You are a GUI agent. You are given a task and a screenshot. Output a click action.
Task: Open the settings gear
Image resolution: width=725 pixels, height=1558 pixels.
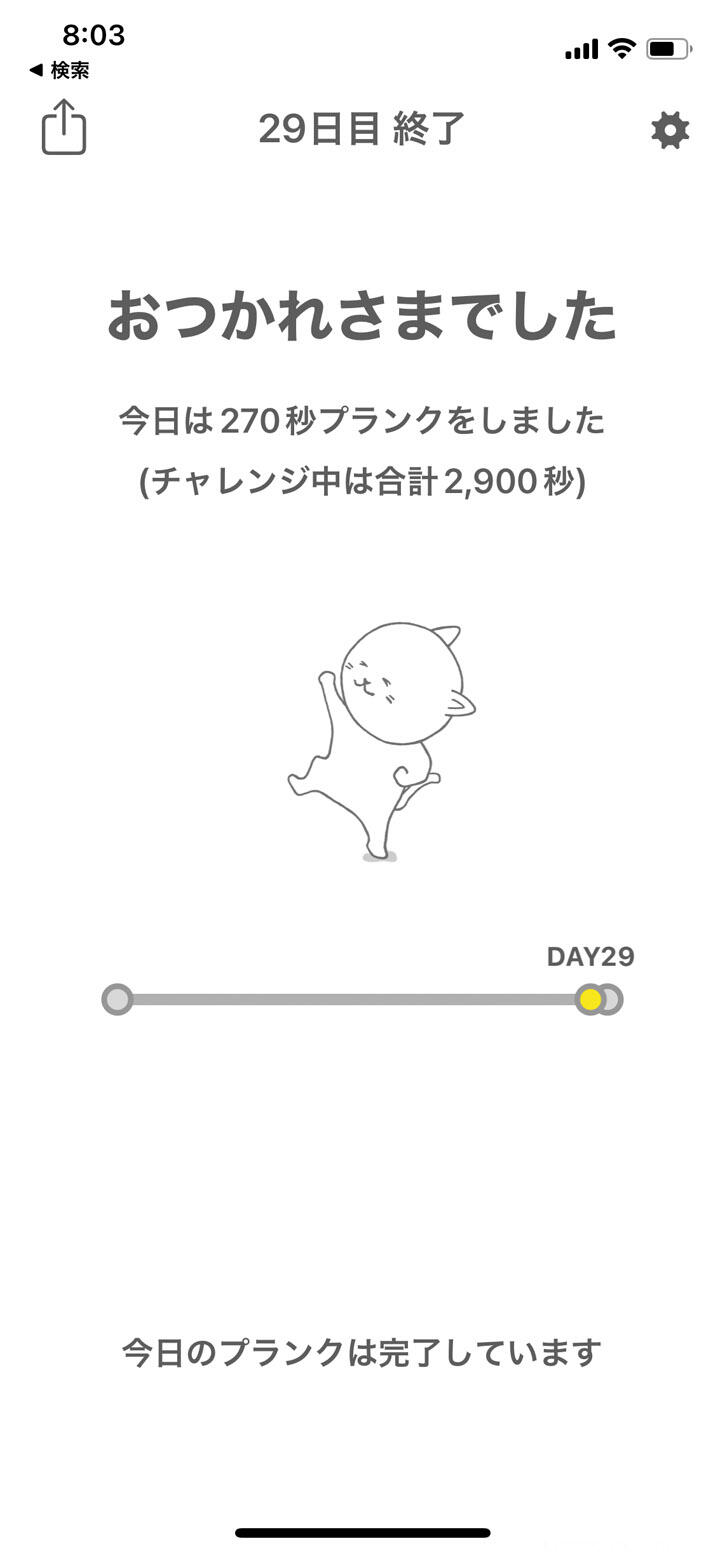[669, 130]
